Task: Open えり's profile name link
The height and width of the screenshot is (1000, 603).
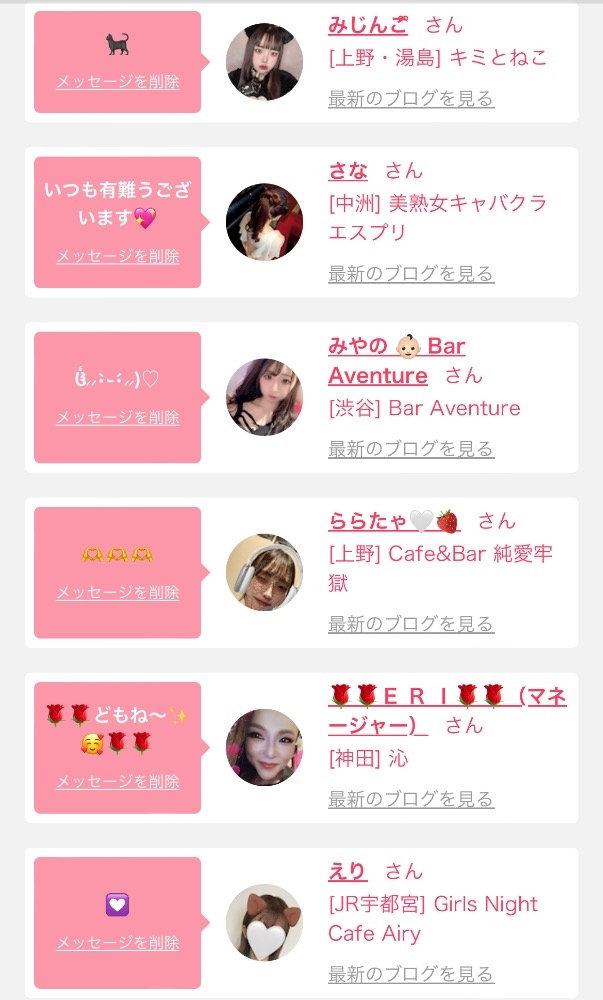Action: (x=348, y=871)
